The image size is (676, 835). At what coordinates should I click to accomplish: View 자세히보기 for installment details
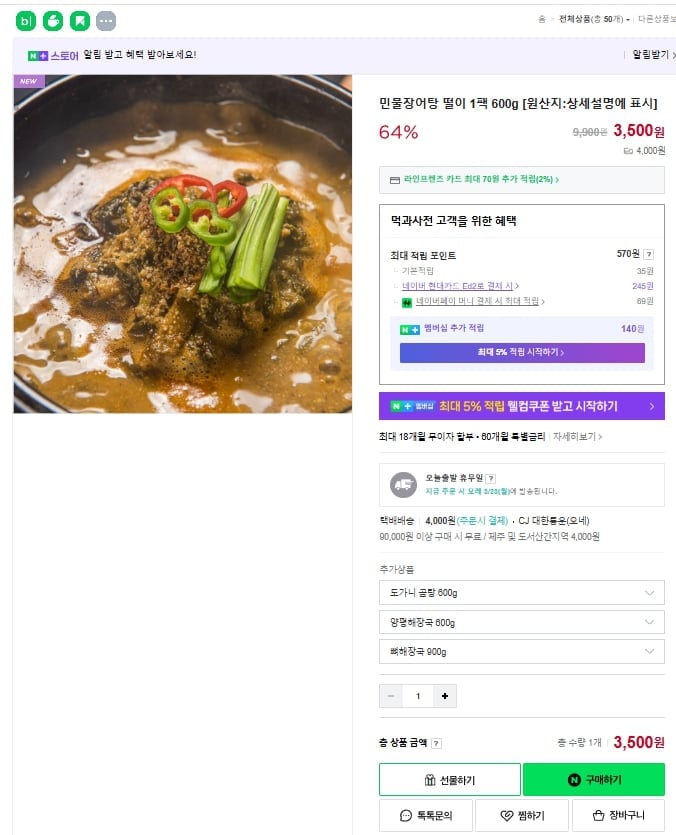[579, 437]
